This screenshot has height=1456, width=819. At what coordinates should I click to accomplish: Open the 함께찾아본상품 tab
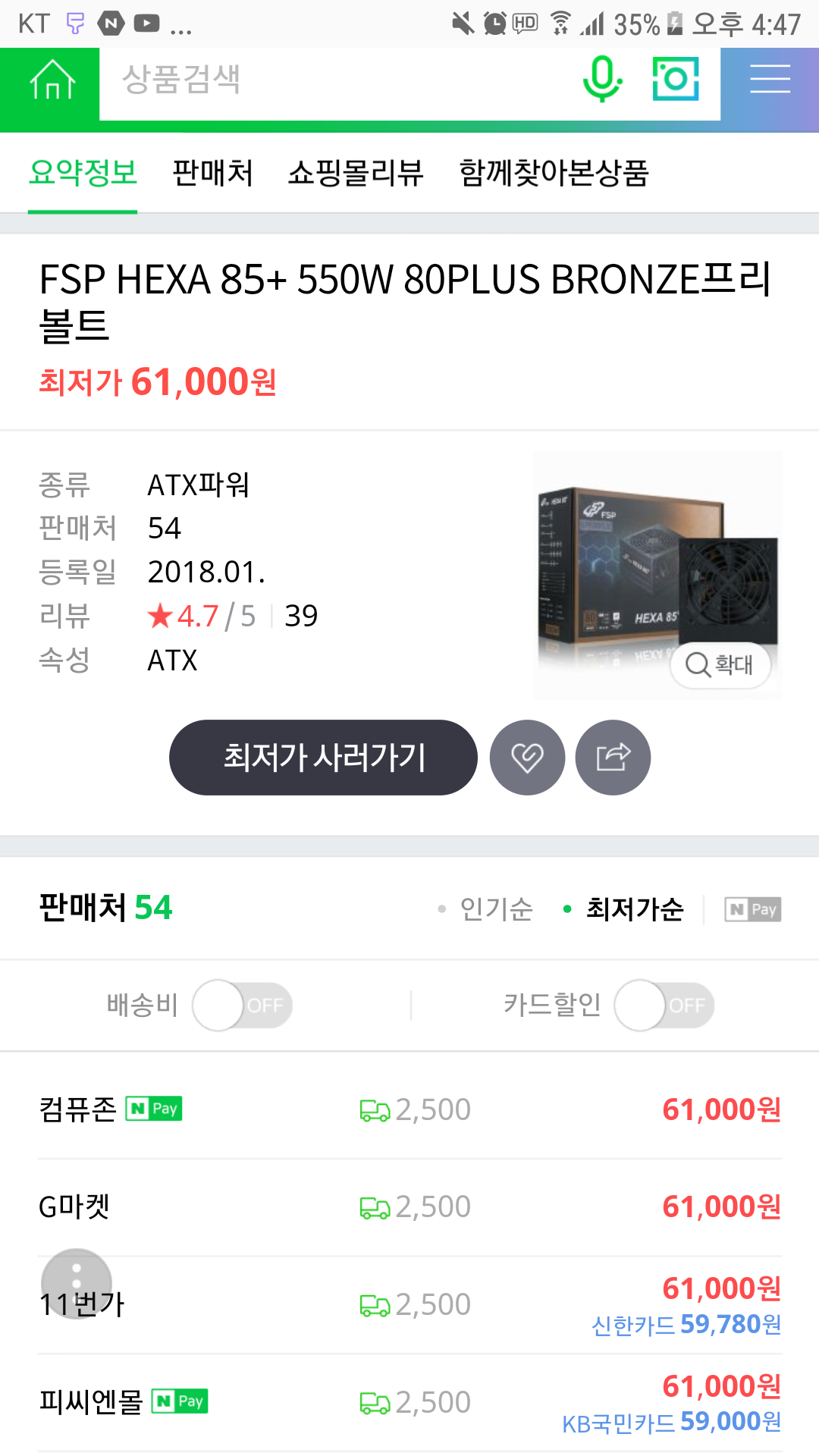coord(554,173)
